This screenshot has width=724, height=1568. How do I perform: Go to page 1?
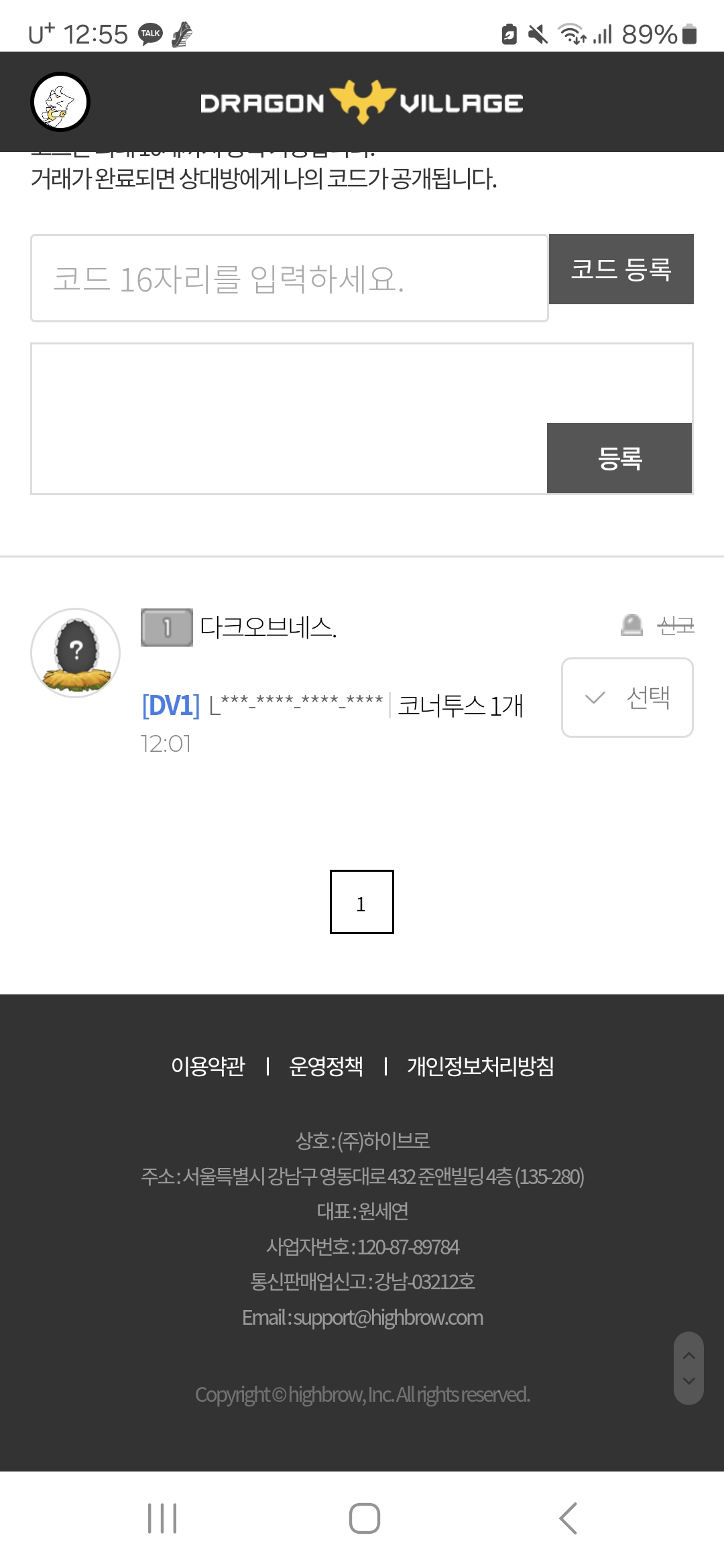coord(361,902)
